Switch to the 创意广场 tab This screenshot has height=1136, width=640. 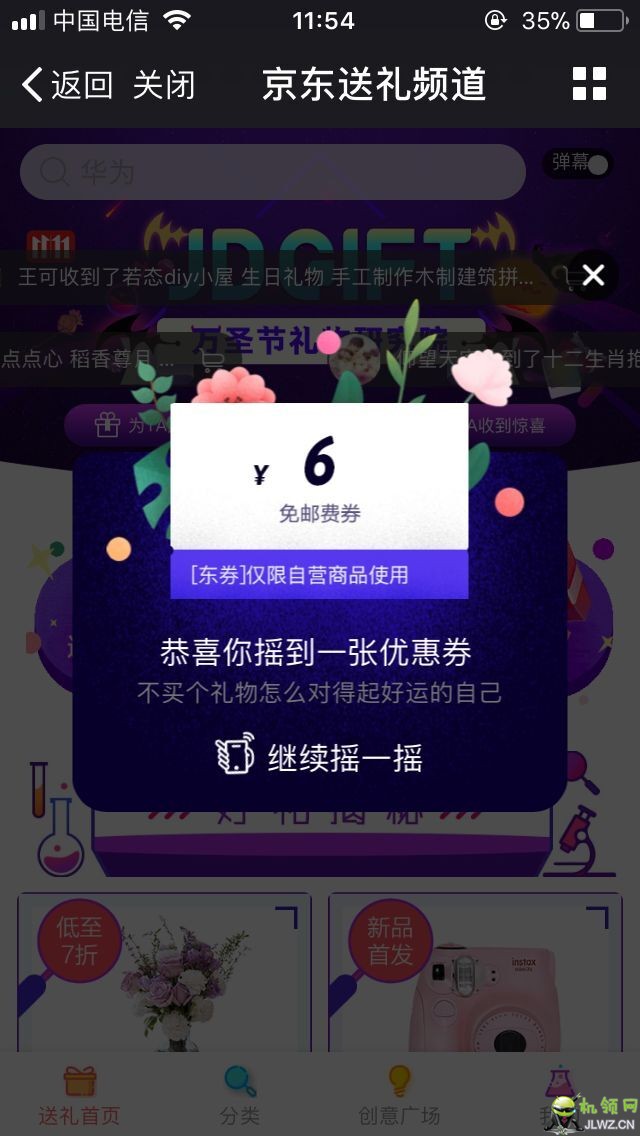point(399,1095)
